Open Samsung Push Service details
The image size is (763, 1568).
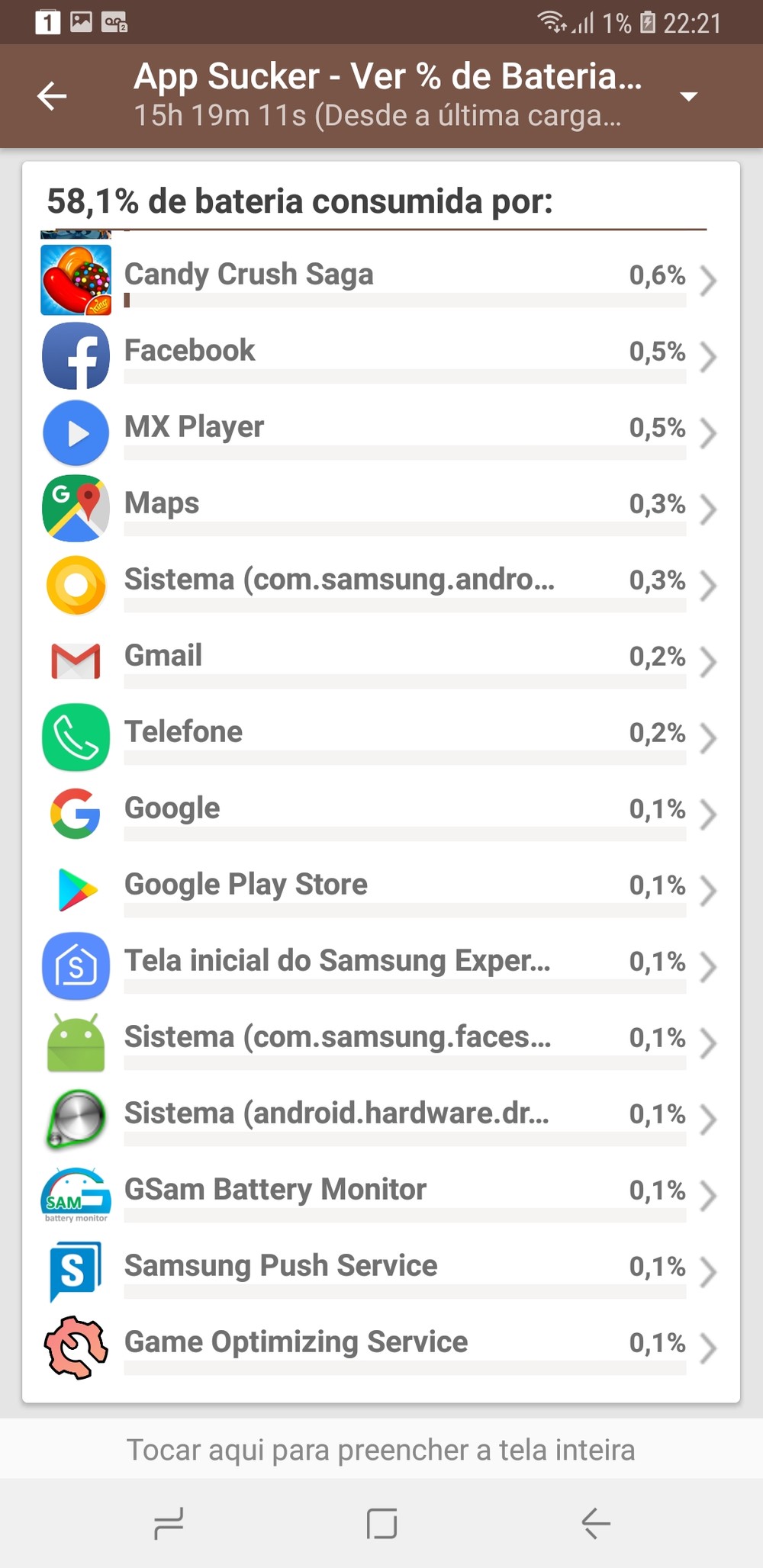(x=381, y=1271)
